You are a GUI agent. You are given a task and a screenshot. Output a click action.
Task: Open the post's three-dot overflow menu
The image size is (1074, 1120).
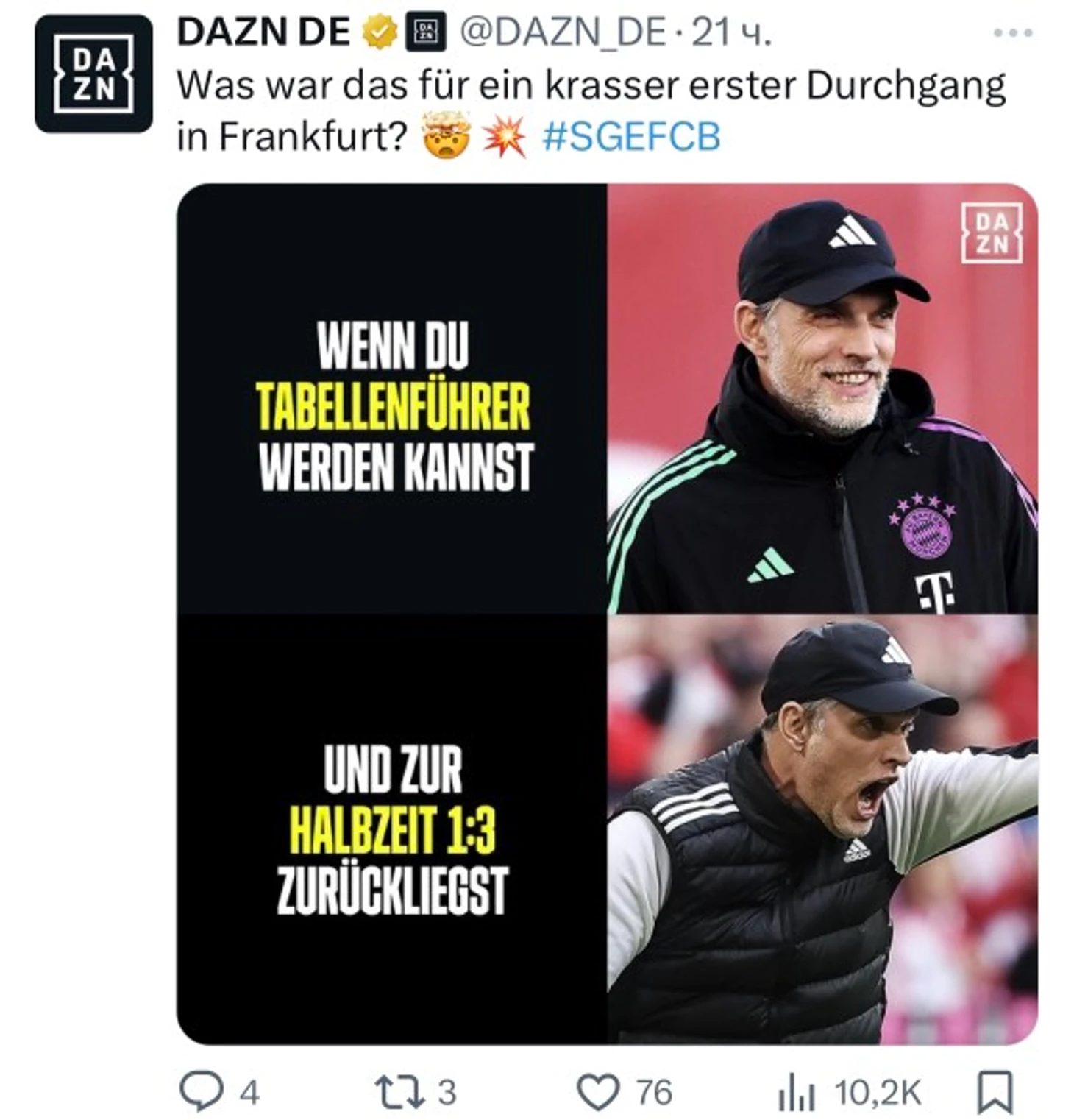click(x=1012, y=33)
